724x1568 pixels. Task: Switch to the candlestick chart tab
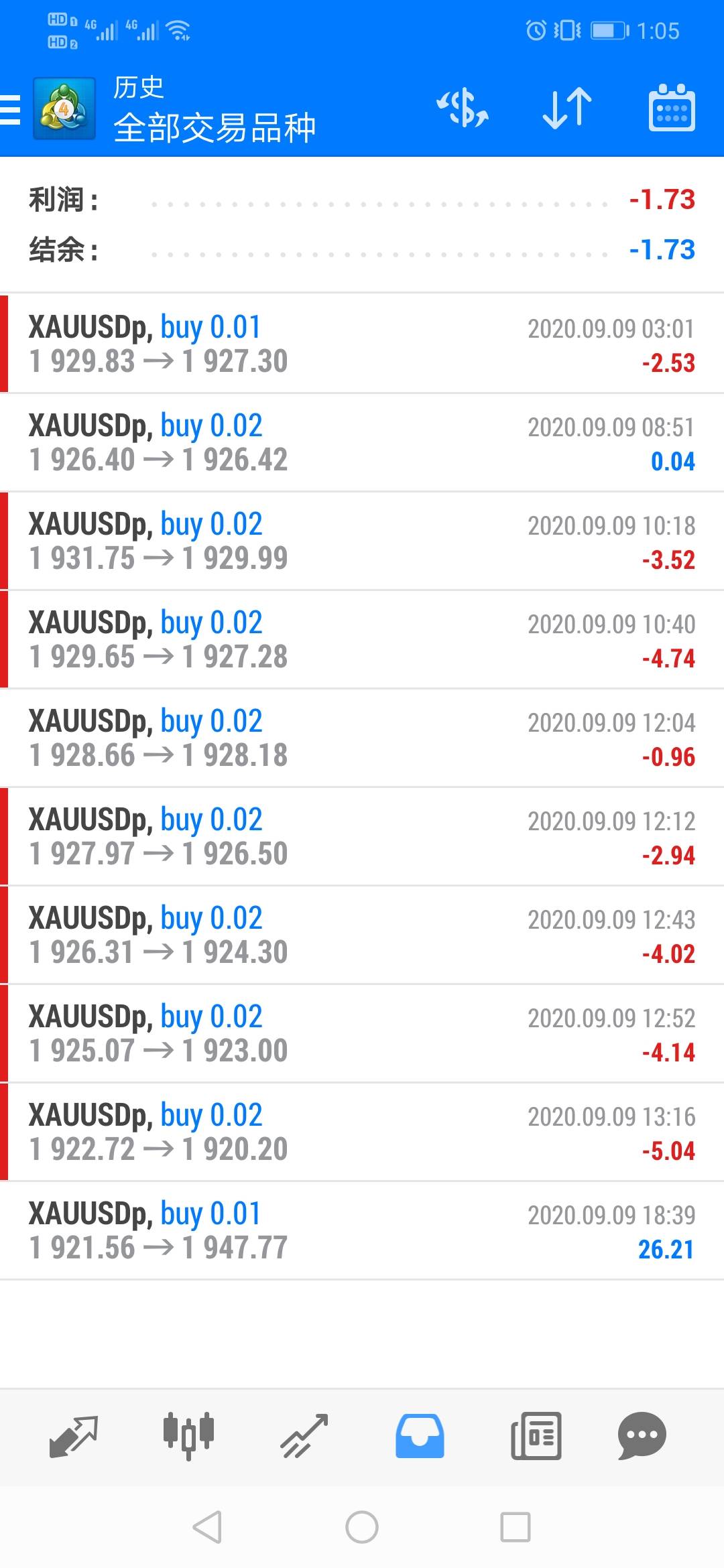tap(189, 1436)
